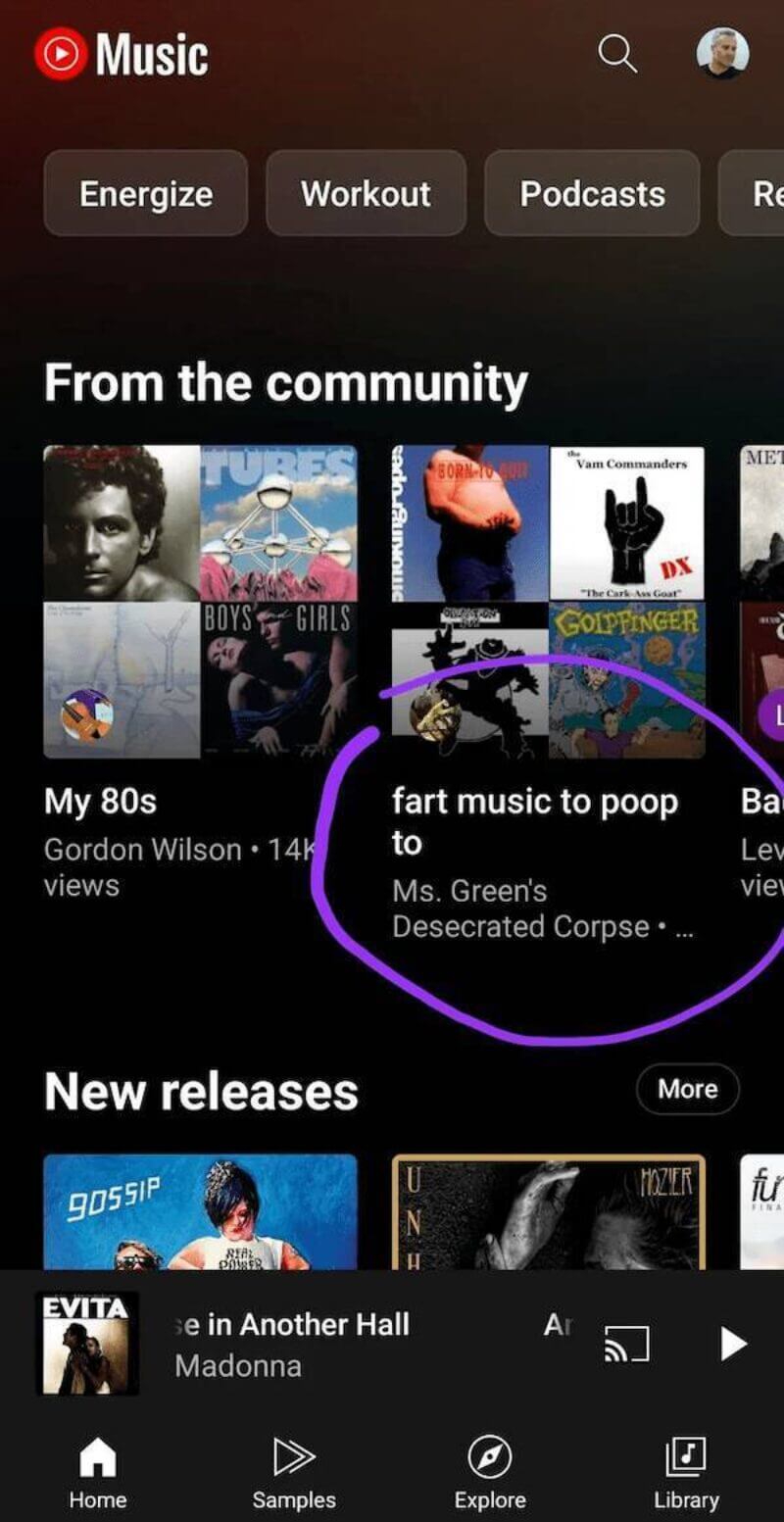Screen dimensions: 784x1522
Task: Select the Energize chip
Action: pyautogui.click(x=146, y=194)
